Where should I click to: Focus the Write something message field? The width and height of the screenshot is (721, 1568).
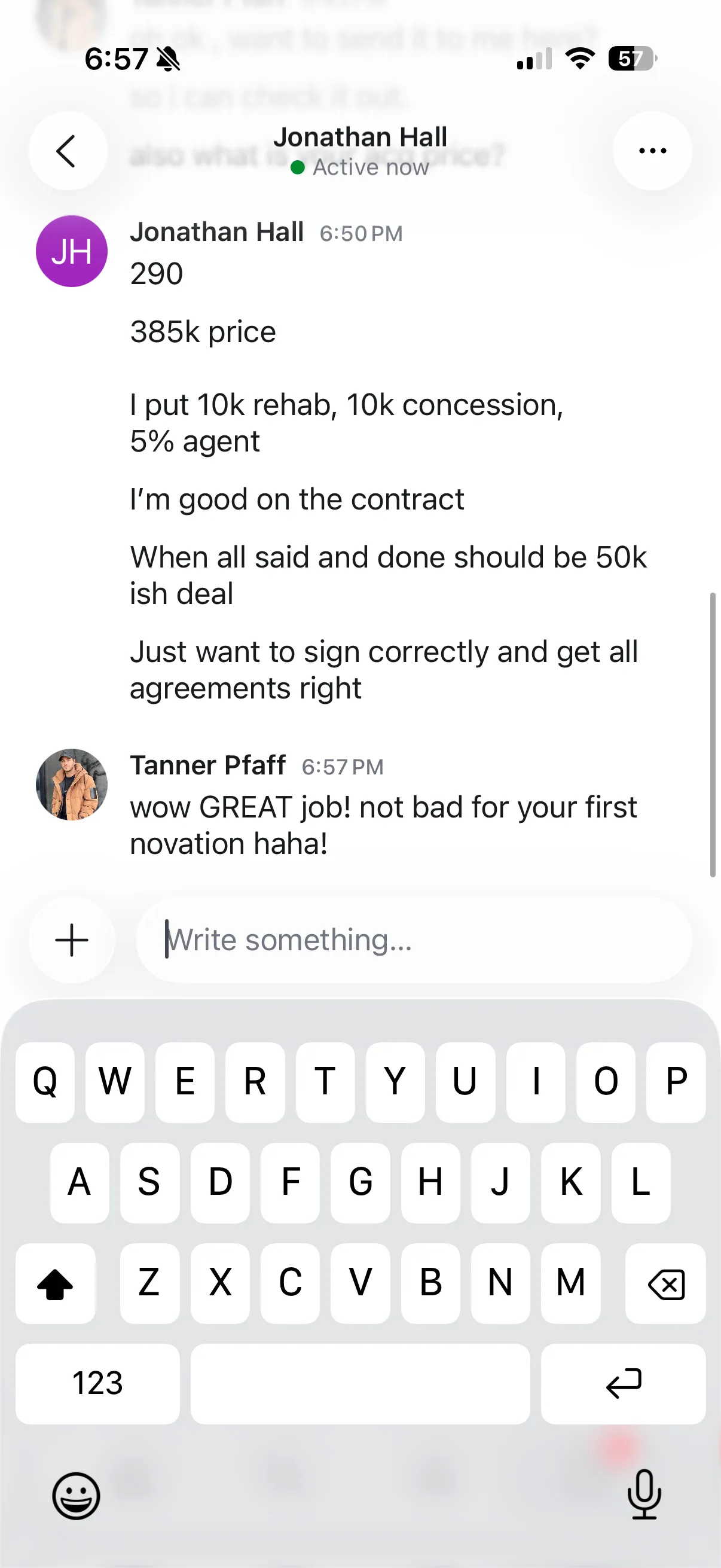[414, 940]
